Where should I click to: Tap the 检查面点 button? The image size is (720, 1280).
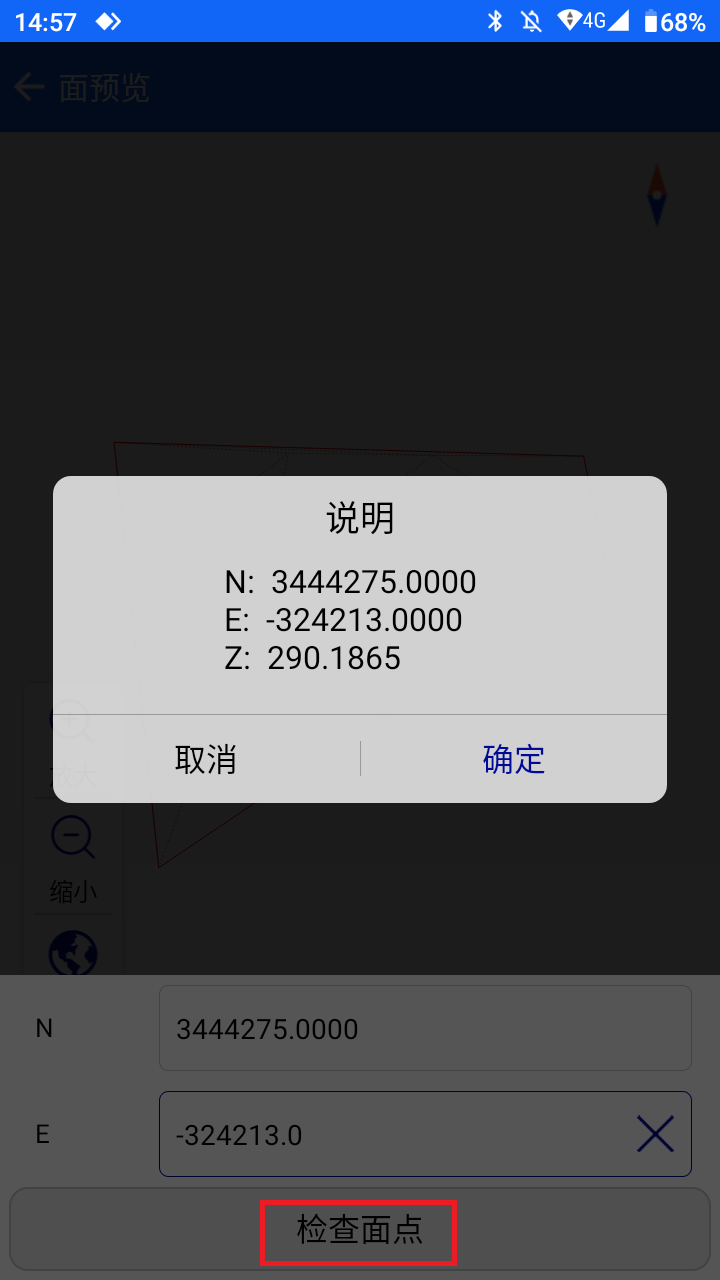pyautogui.click(x=359, y=1231)
